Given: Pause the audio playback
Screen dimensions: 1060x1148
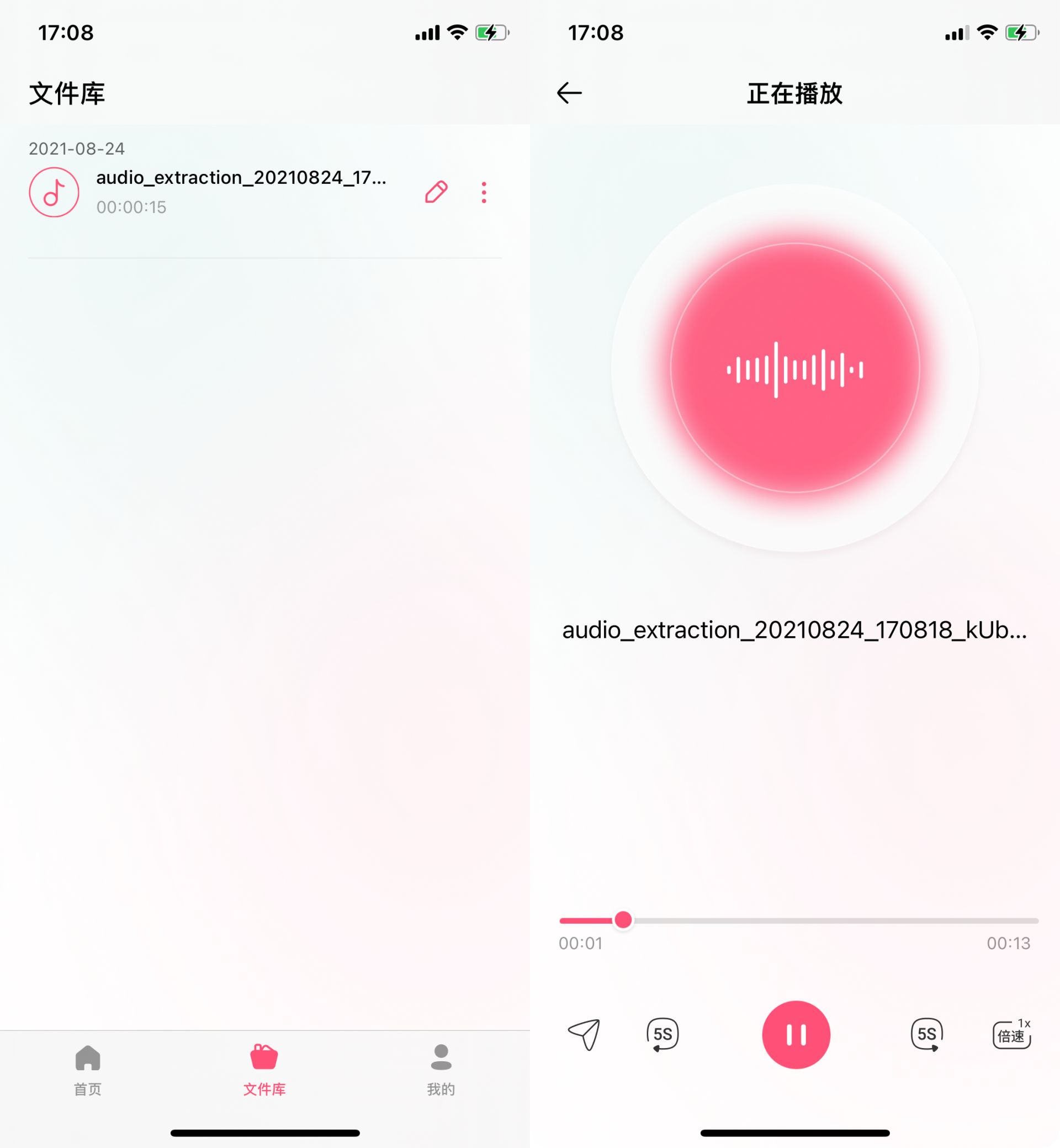Looking at the screenshot, I should click(796, 1034).
